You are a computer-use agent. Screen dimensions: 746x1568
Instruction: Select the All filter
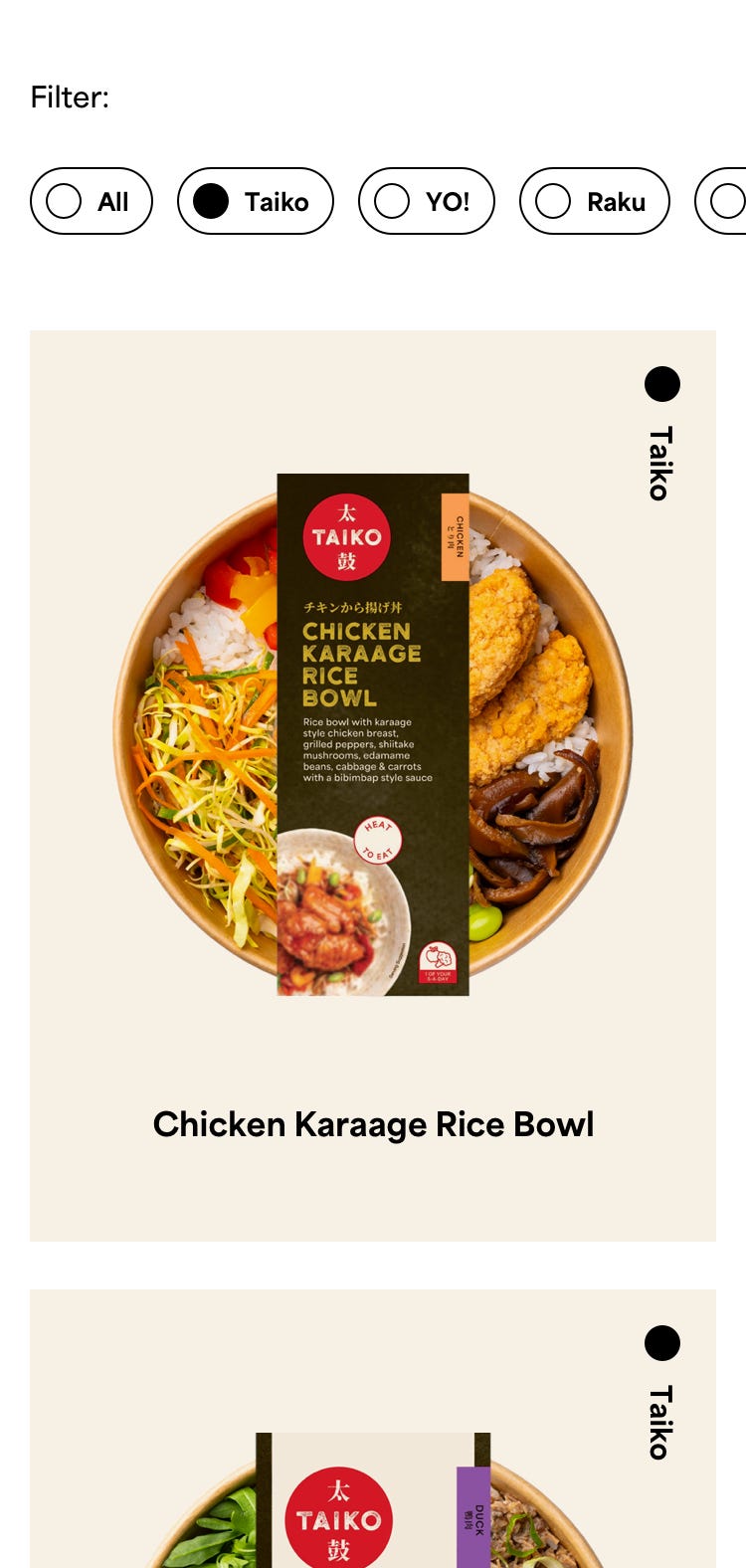tap(92, 201)
